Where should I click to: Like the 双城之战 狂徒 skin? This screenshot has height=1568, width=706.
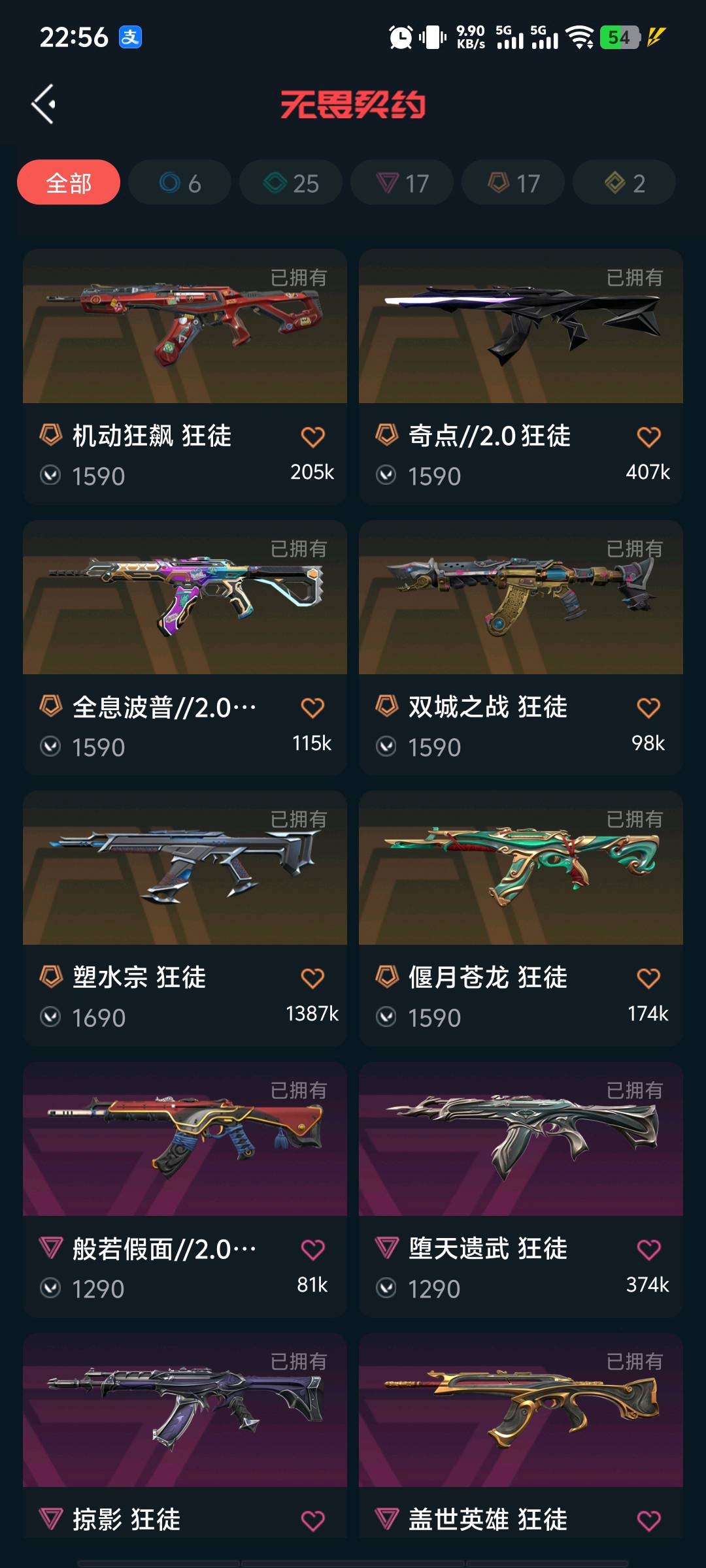tap(648, 708)
